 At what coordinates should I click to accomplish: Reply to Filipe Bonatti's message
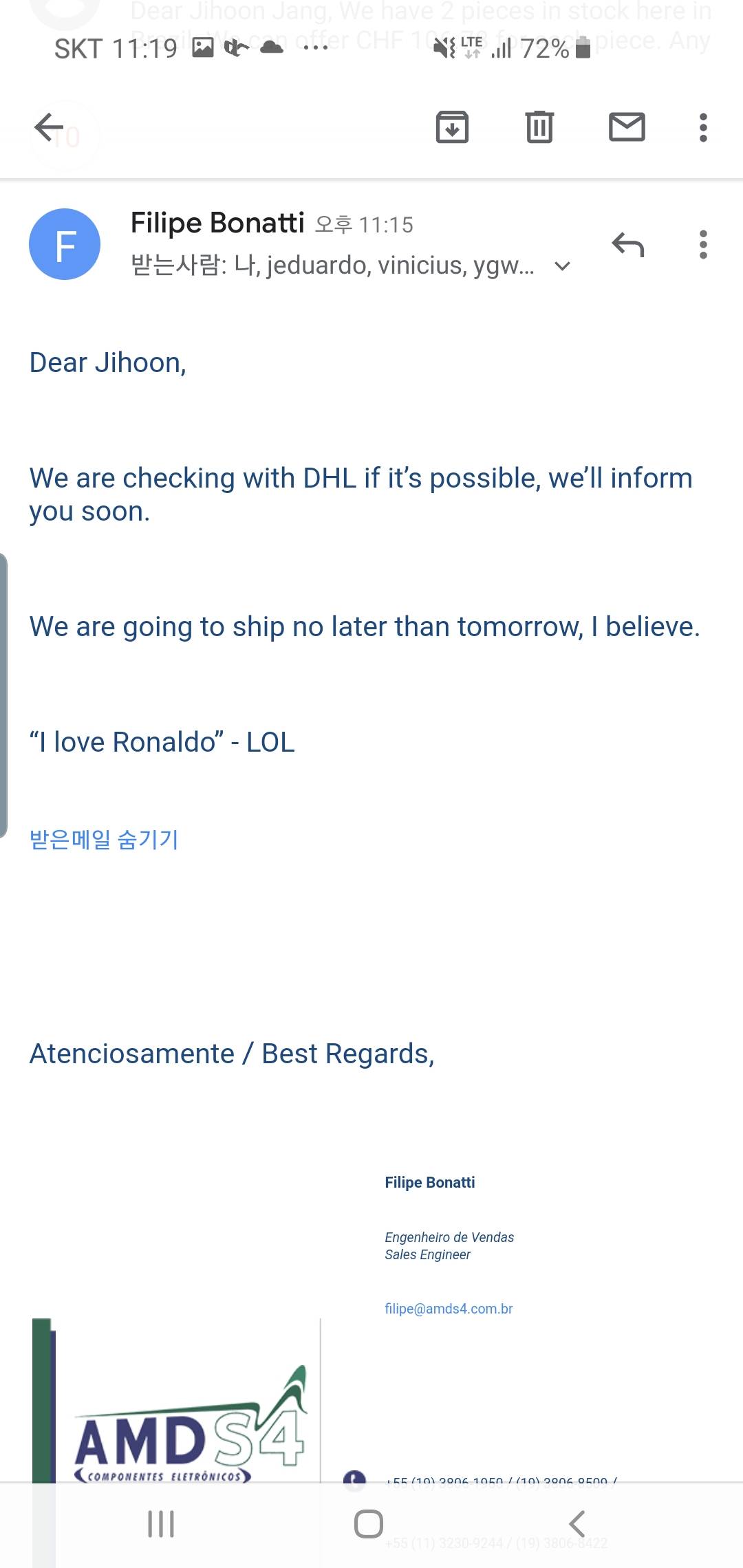627,245
